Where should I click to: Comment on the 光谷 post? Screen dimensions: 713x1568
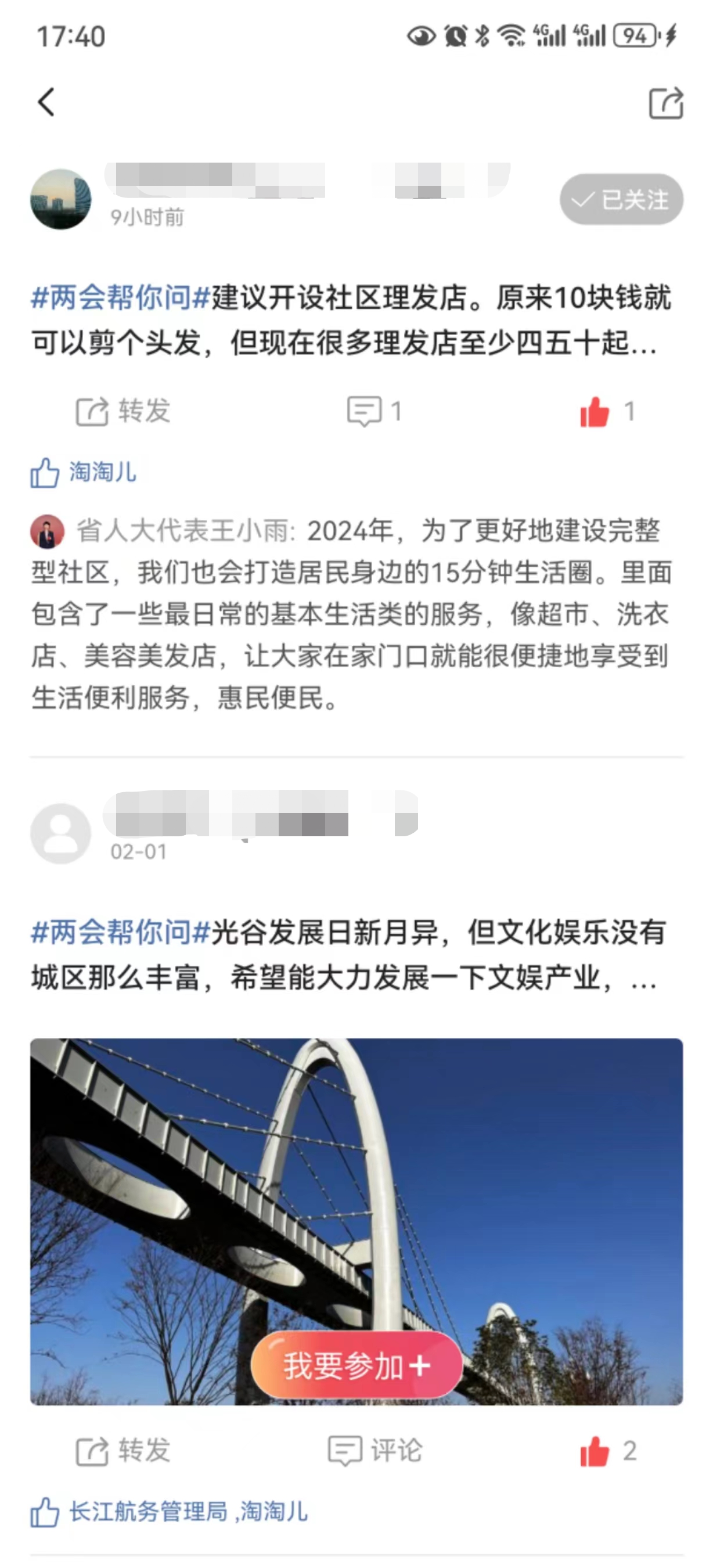374,1451
